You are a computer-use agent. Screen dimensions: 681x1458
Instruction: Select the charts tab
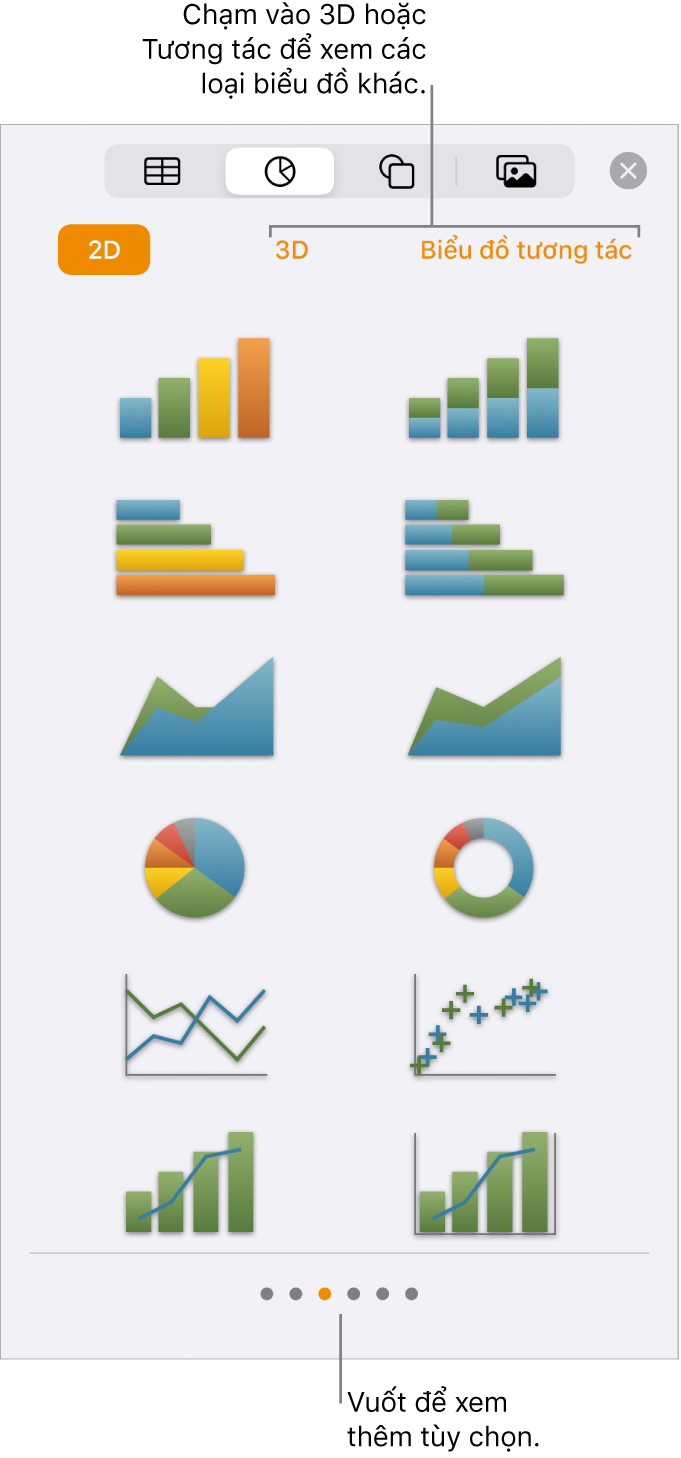pos(280,172)
